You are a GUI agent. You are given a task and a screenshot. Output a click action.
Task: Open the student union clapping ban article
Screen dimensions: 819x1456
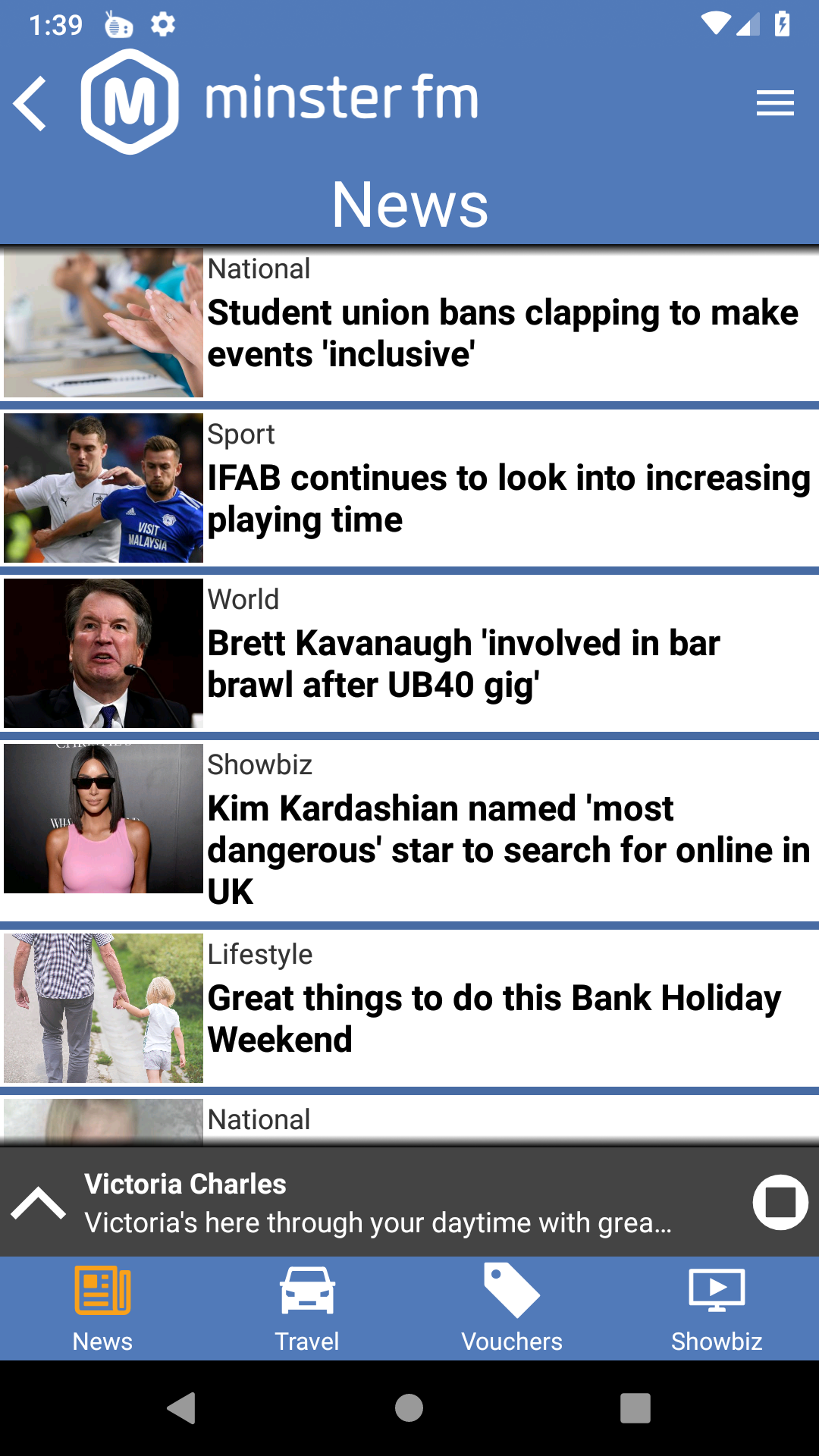(502, 333)
